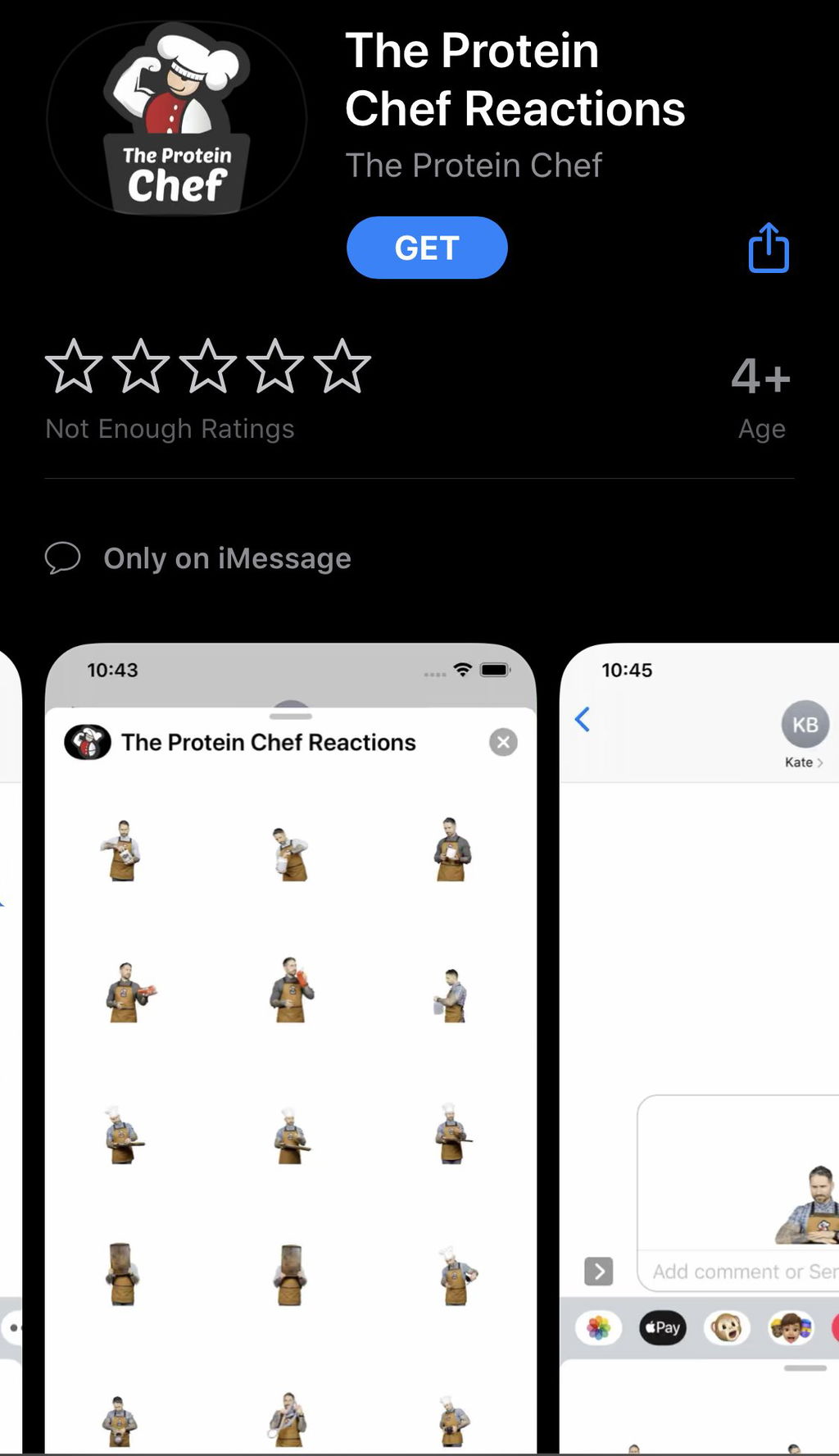Tap the Share icon beside the GET button
Screen dimensions: 839x1456
pyautogui.click(x=767, y=247)
